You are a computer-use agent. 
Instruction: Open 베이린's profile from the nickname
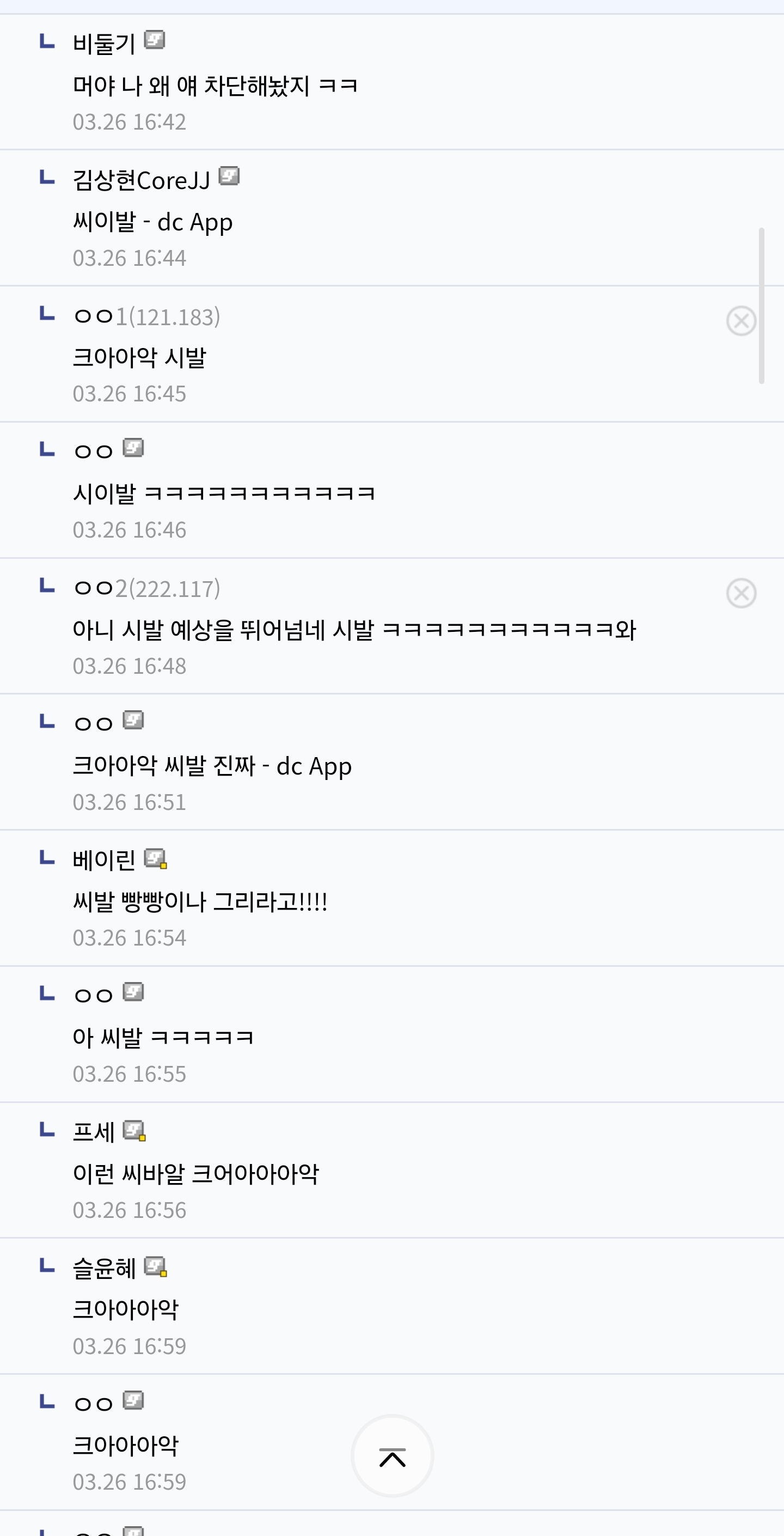click(x=105, y=860)
